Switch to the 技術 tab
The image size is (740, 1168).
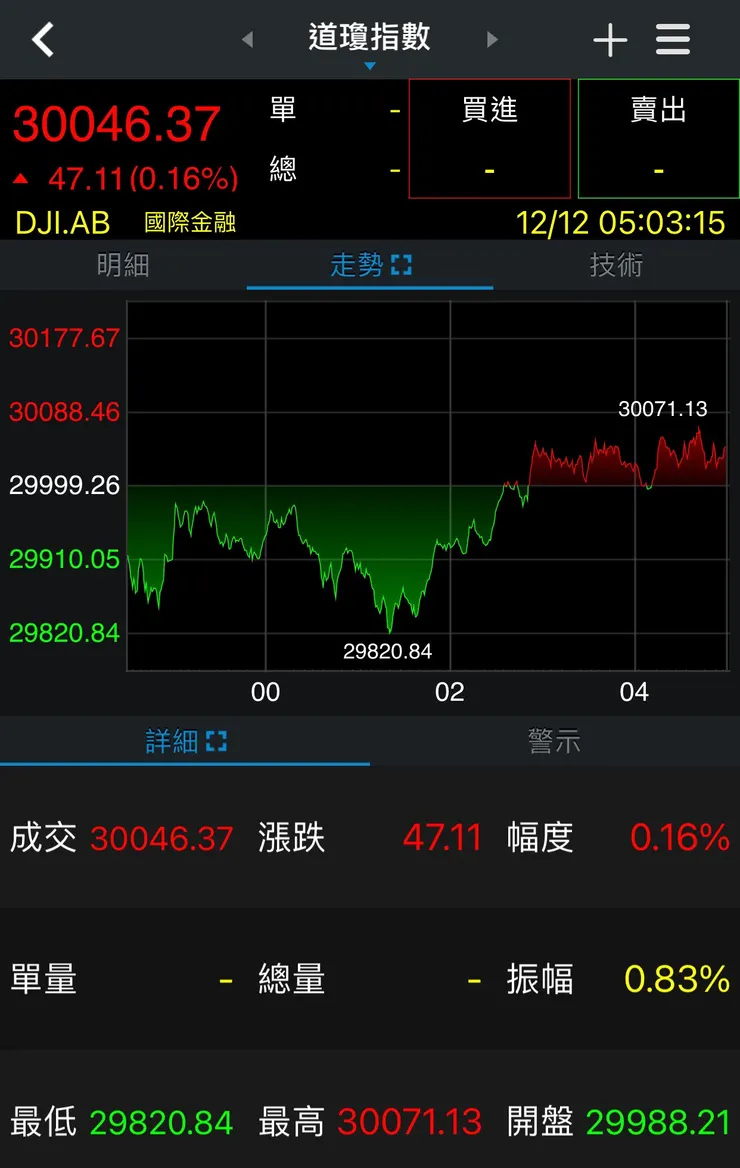(x=616, y=264)
